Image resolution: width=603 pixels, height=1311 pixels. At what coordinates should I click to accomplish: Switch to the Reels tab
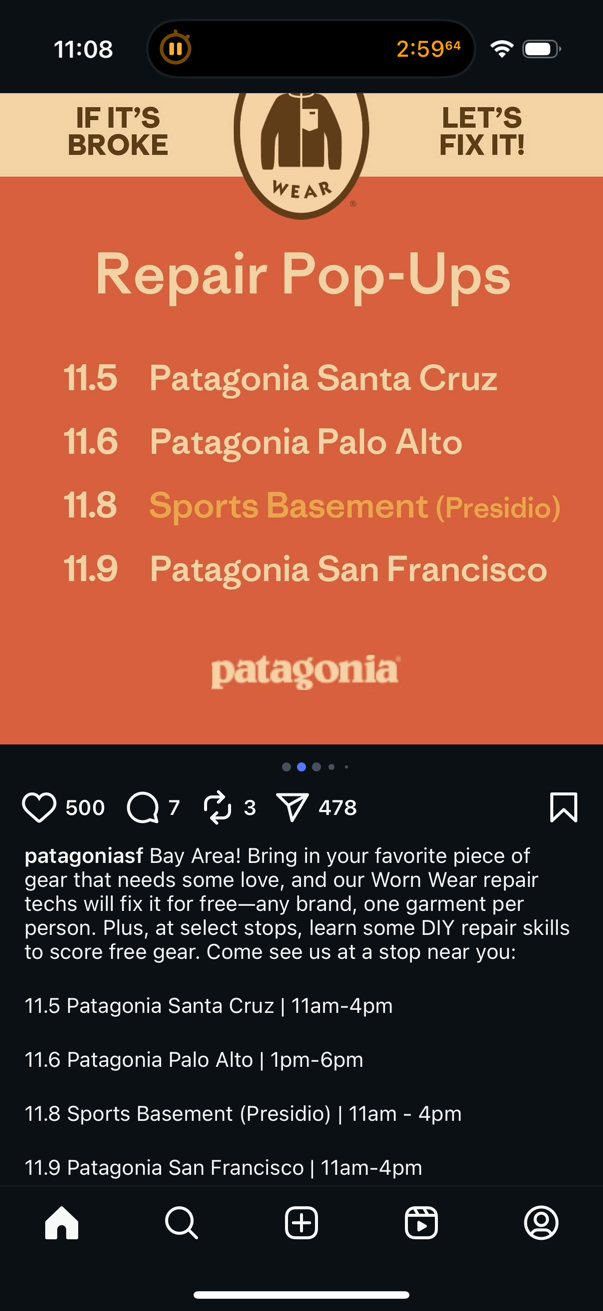point(421,1222)
